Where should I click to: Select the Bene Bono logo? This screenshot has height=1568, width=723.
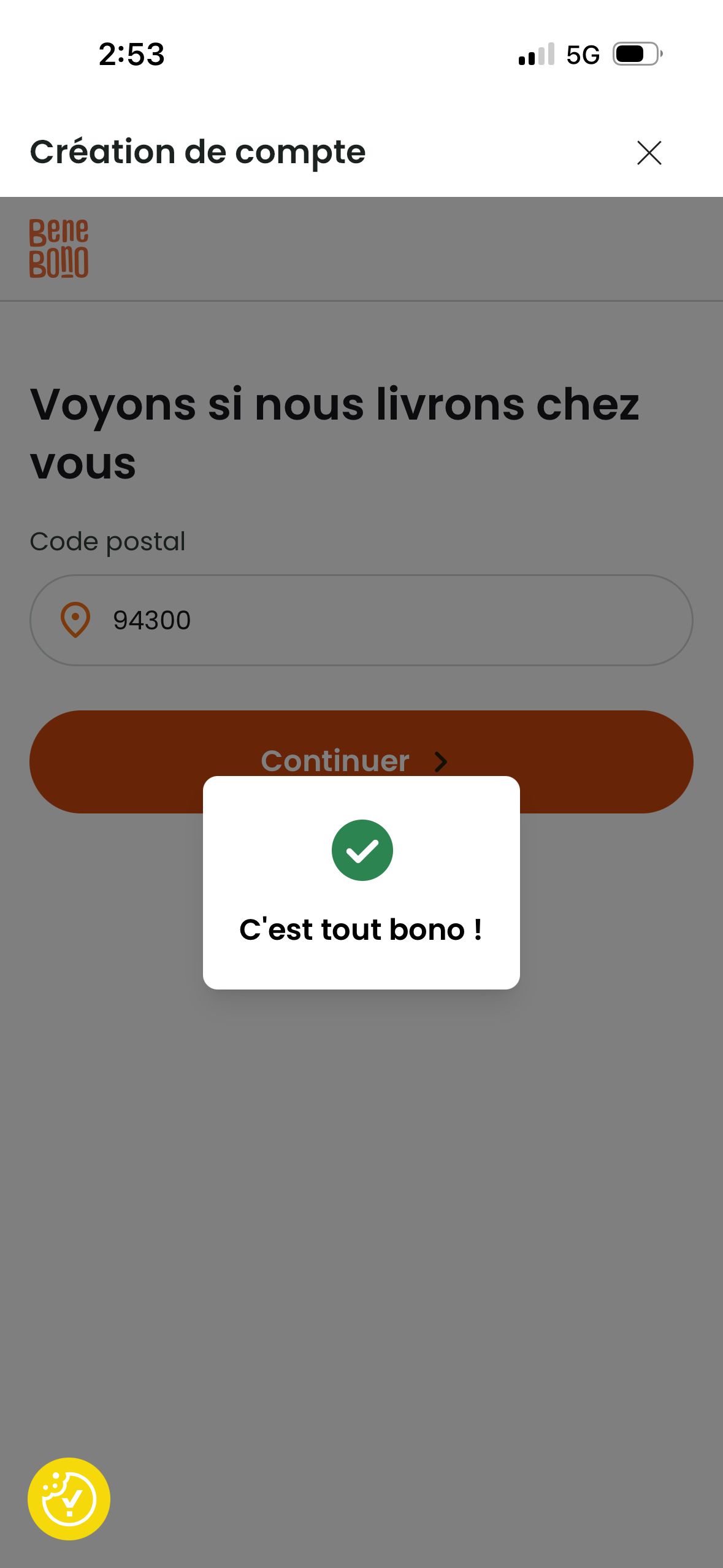coord(59,247)
